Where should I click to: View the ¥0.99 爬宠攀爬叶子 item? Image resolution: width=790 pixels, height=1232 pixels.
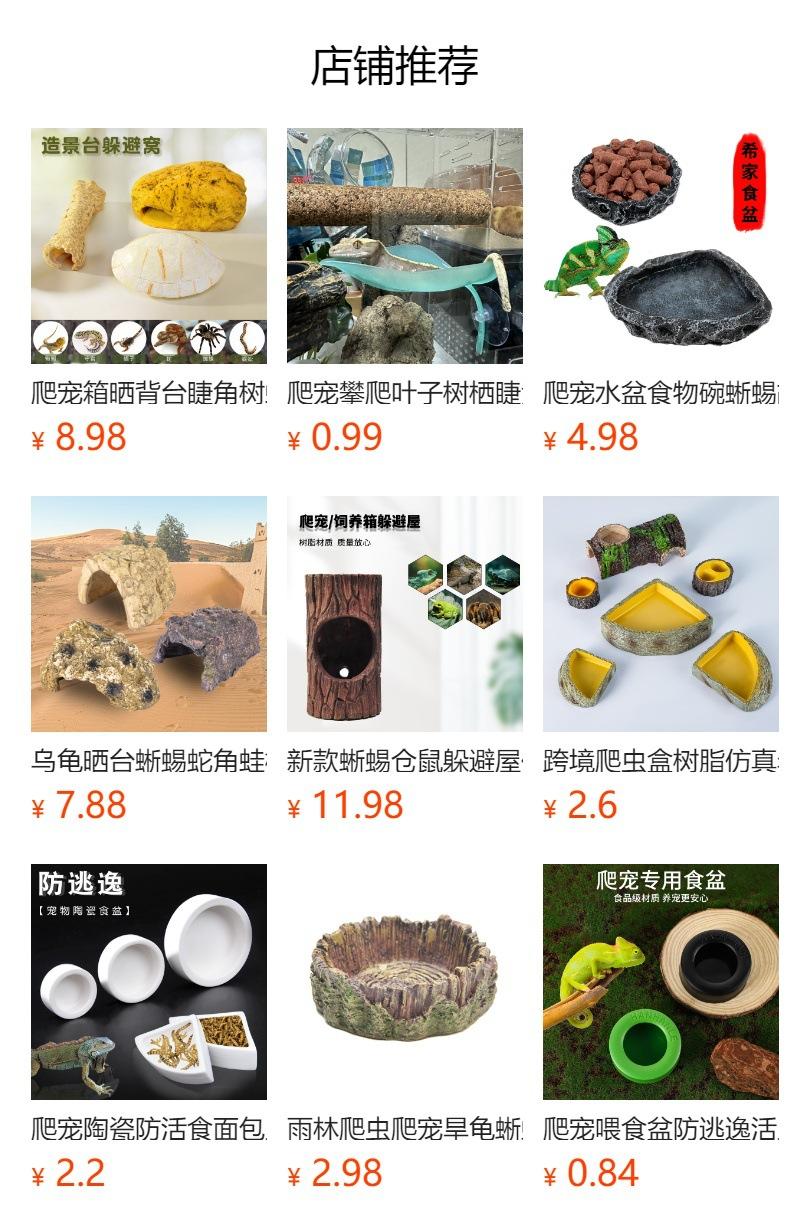pyautogui.click(x=405, y=246)
